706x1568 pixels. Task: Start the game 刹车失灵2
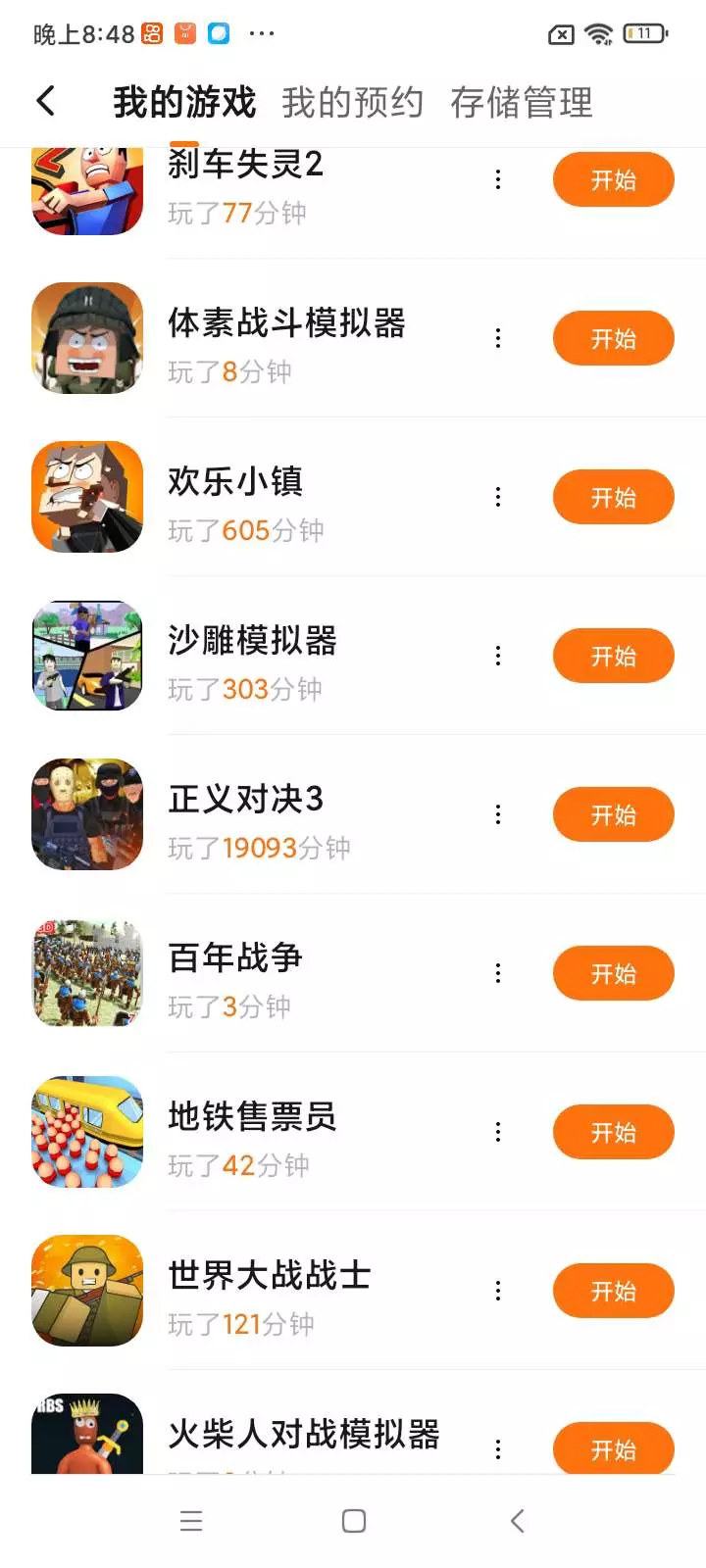(613, 180)
